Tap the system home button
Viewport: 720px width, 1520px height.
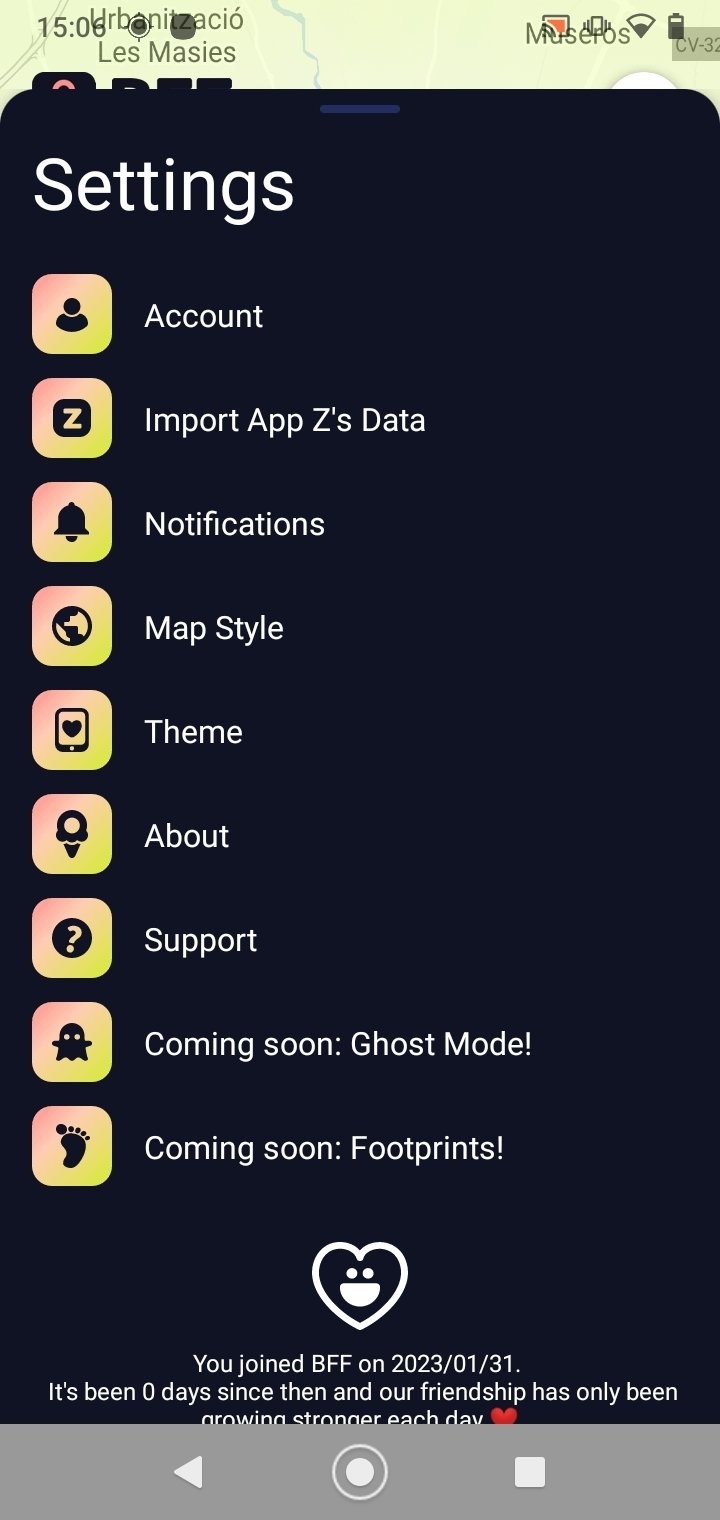click(360, 1471)
